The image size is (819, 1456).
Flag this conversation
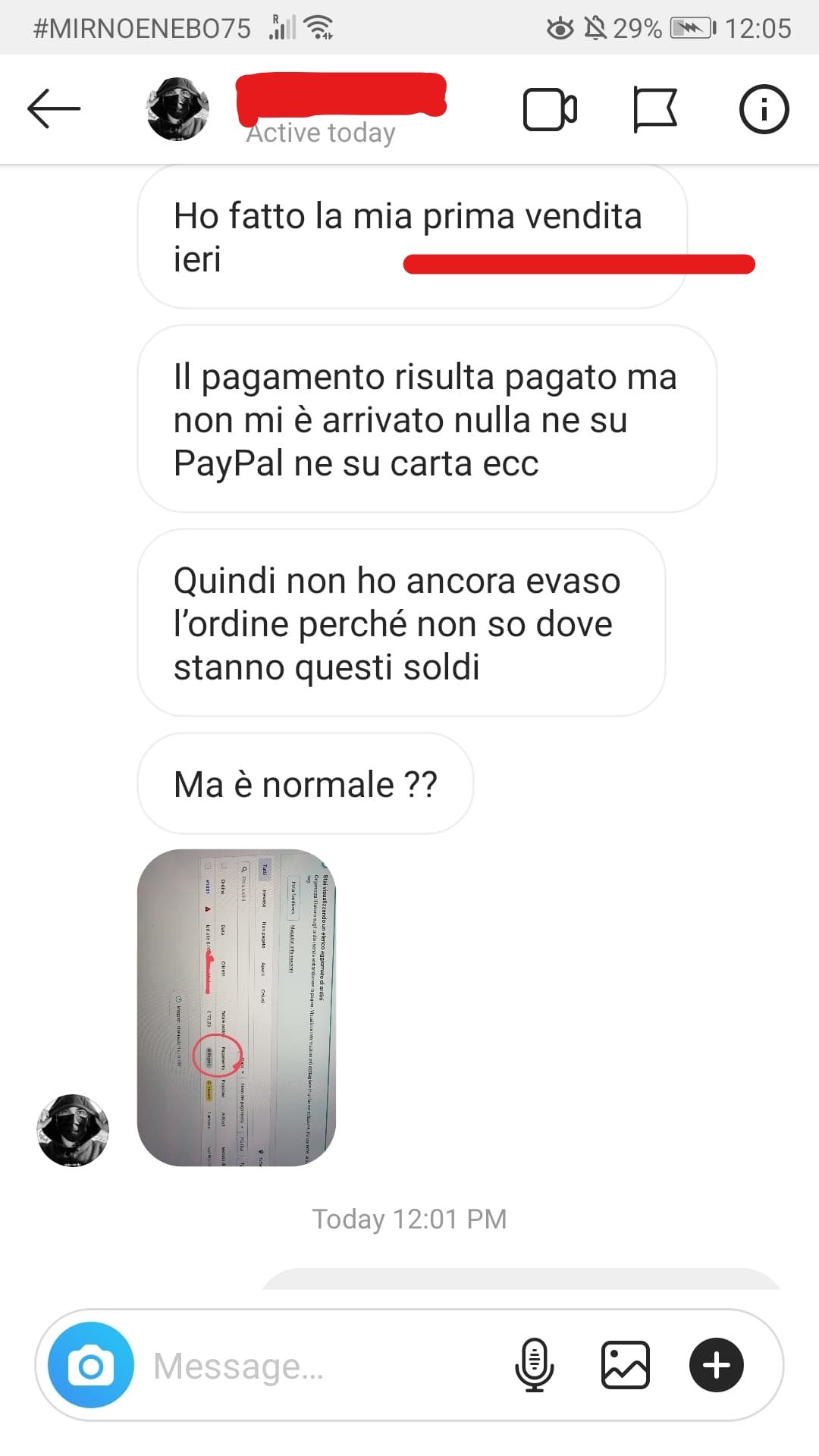point(654,110)
